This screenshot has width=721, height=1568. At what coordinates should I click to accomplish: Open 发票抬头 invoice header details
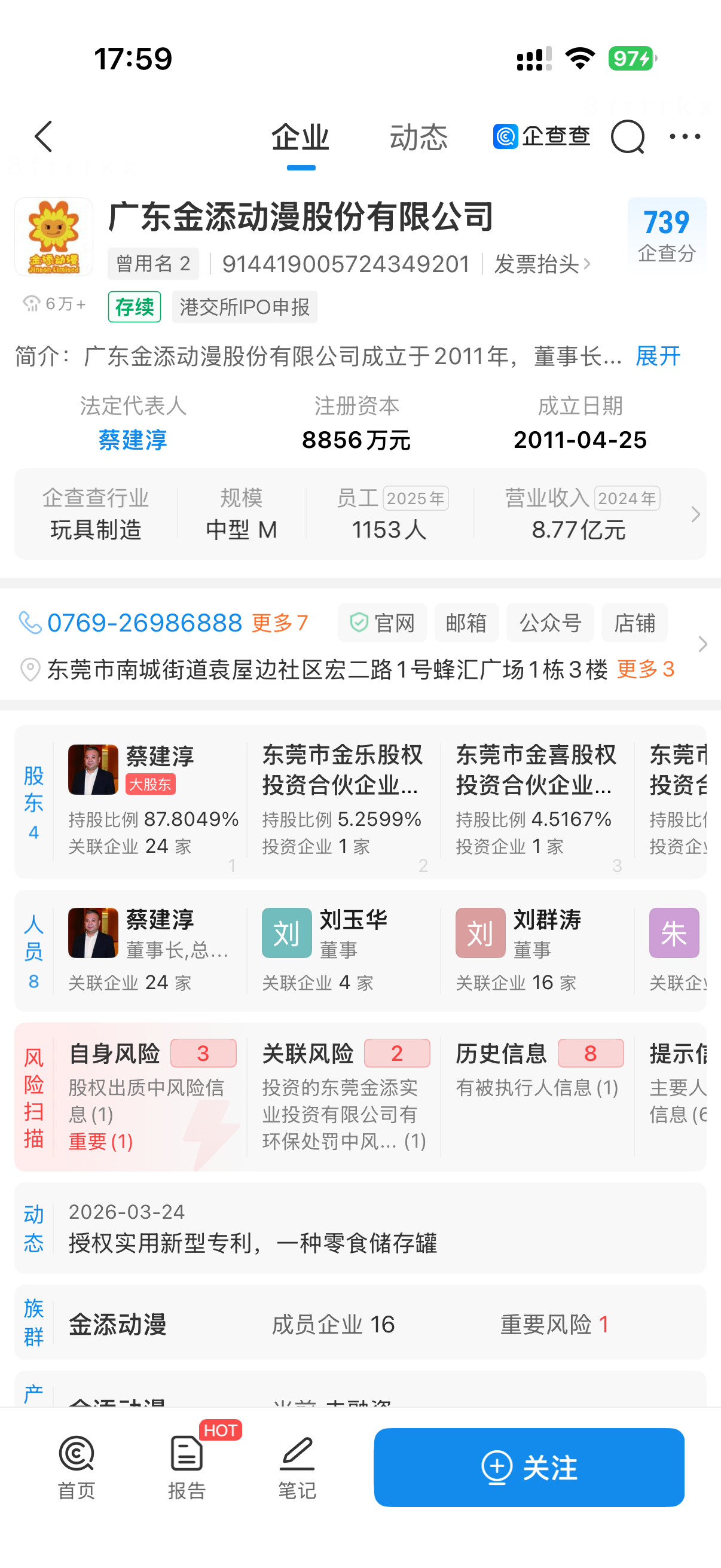[542, 264]
